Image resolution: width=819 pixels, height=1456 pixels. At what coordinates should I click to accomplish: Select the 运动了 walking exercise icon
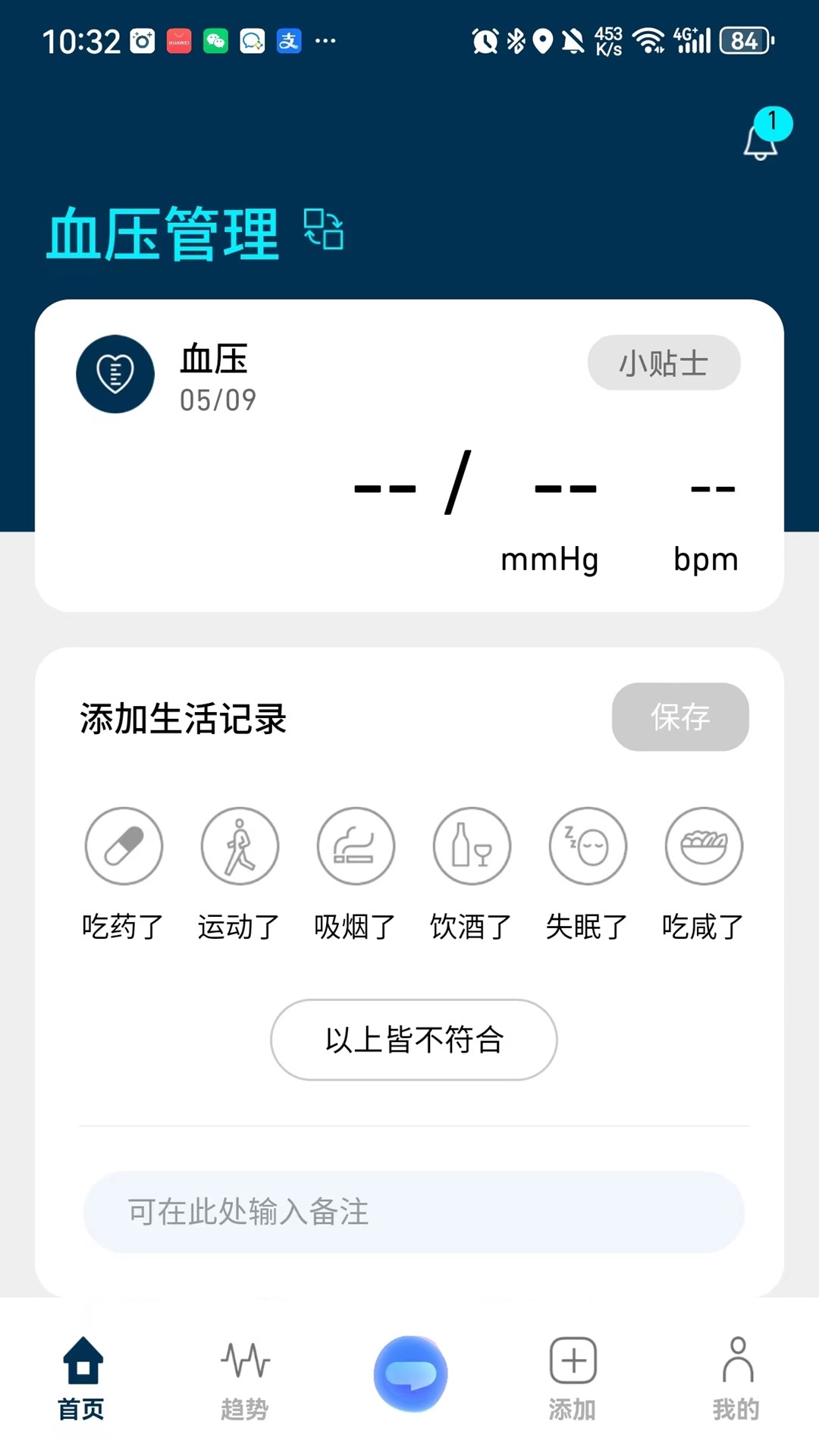[240, 846]
